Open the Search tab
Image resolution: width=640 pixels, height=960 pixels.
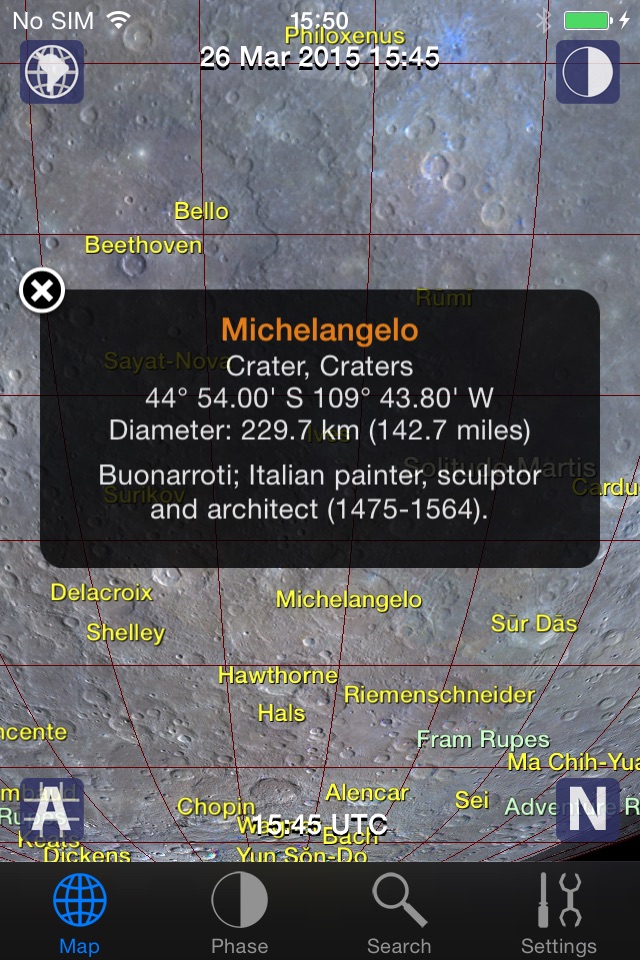pos(399,912)
